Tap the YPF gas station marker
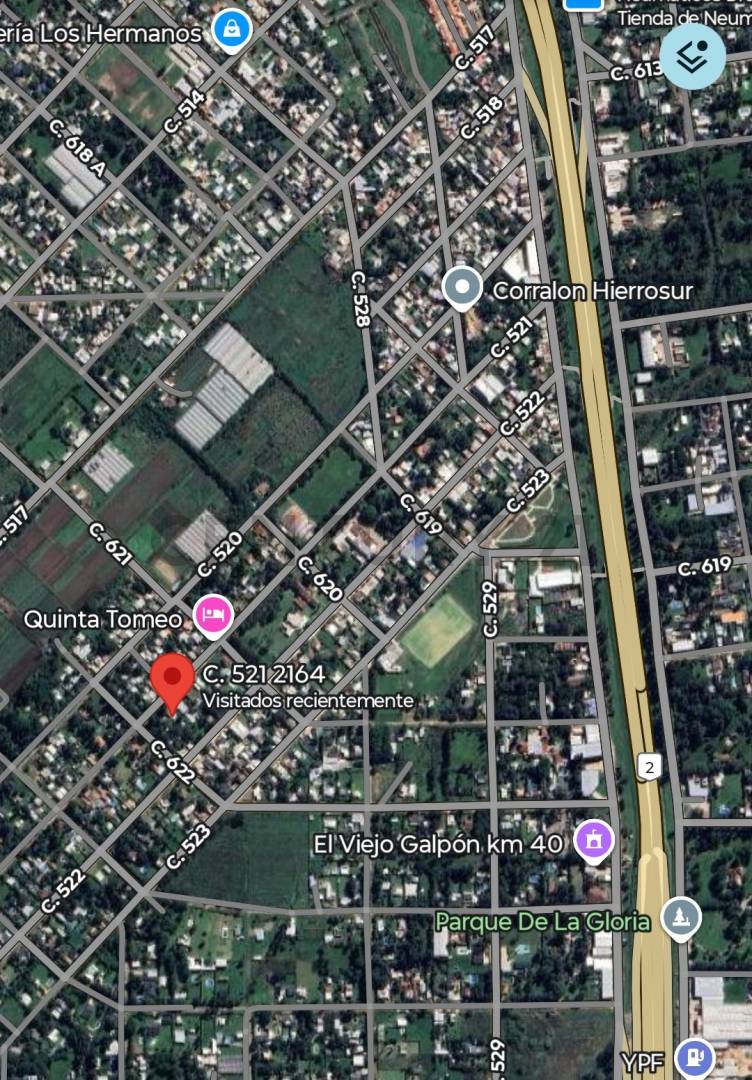The width and height of the screenshot is (752, 1080). tap(693, 1057)
